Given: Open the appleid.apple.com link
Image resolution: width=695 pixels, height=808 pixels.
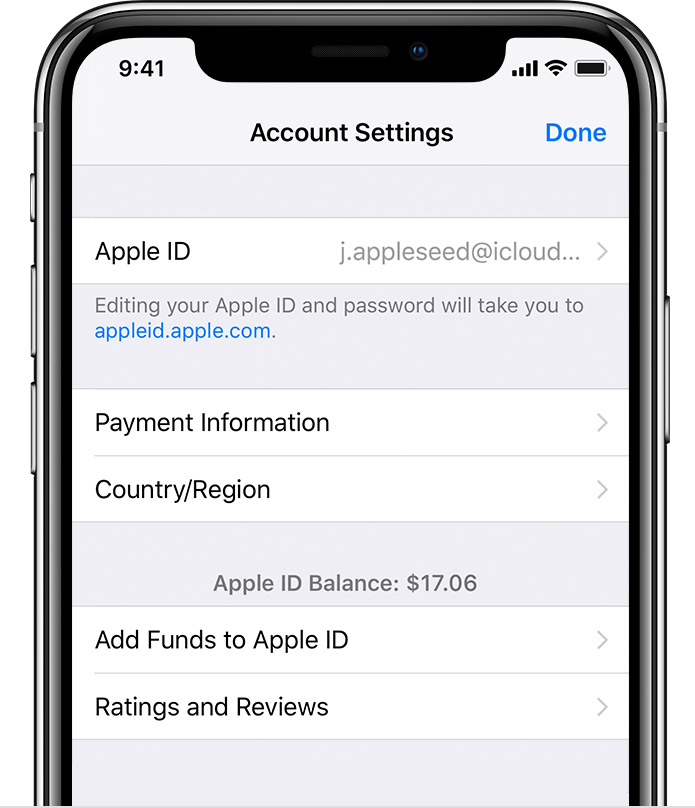Looking at the screenshot, I should tap(182, 331).
